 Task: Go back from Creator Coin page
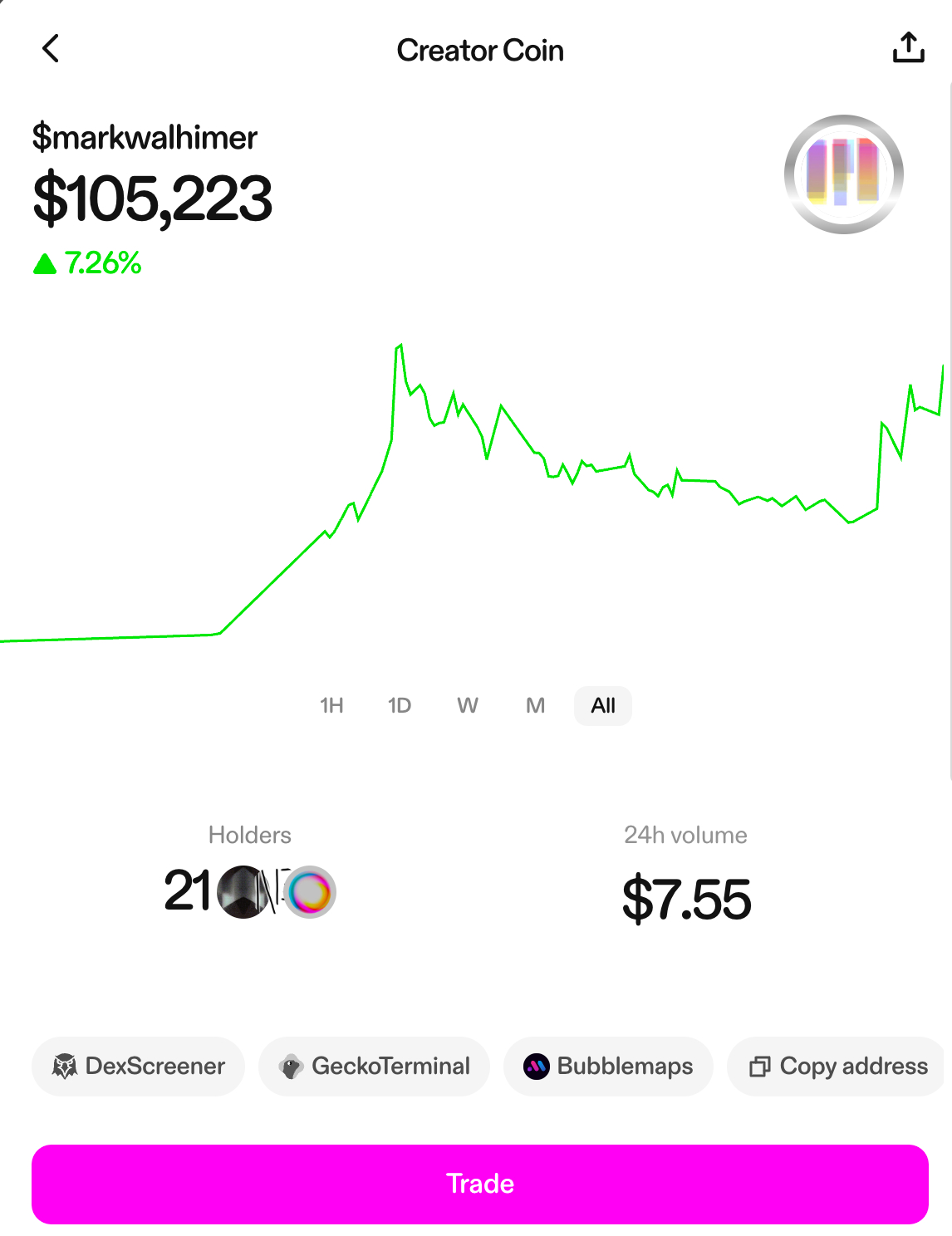51,49
